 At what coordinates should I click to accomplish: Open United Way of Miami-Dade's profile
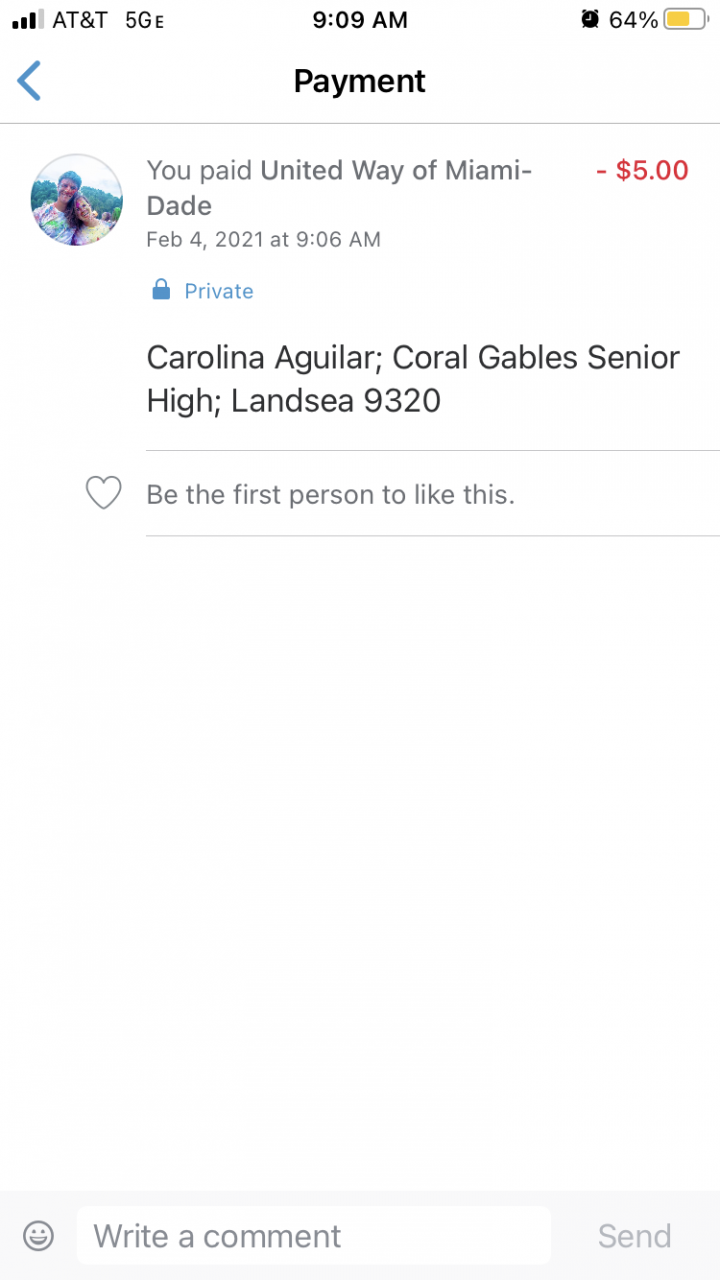[x=395, y=171]
